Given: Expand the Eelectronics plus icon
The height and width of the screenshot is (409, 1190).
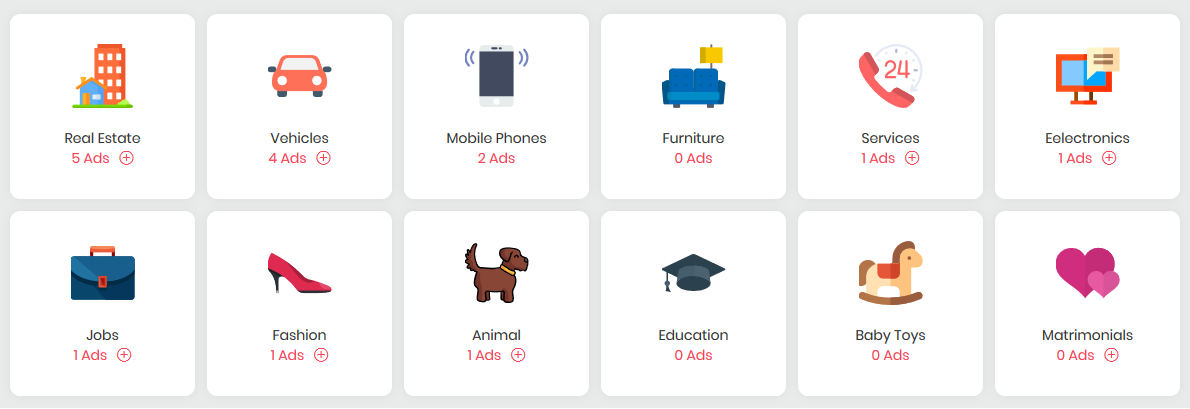Looking at the screenshot, I should pyautogui.click(x=1109, y=158).
